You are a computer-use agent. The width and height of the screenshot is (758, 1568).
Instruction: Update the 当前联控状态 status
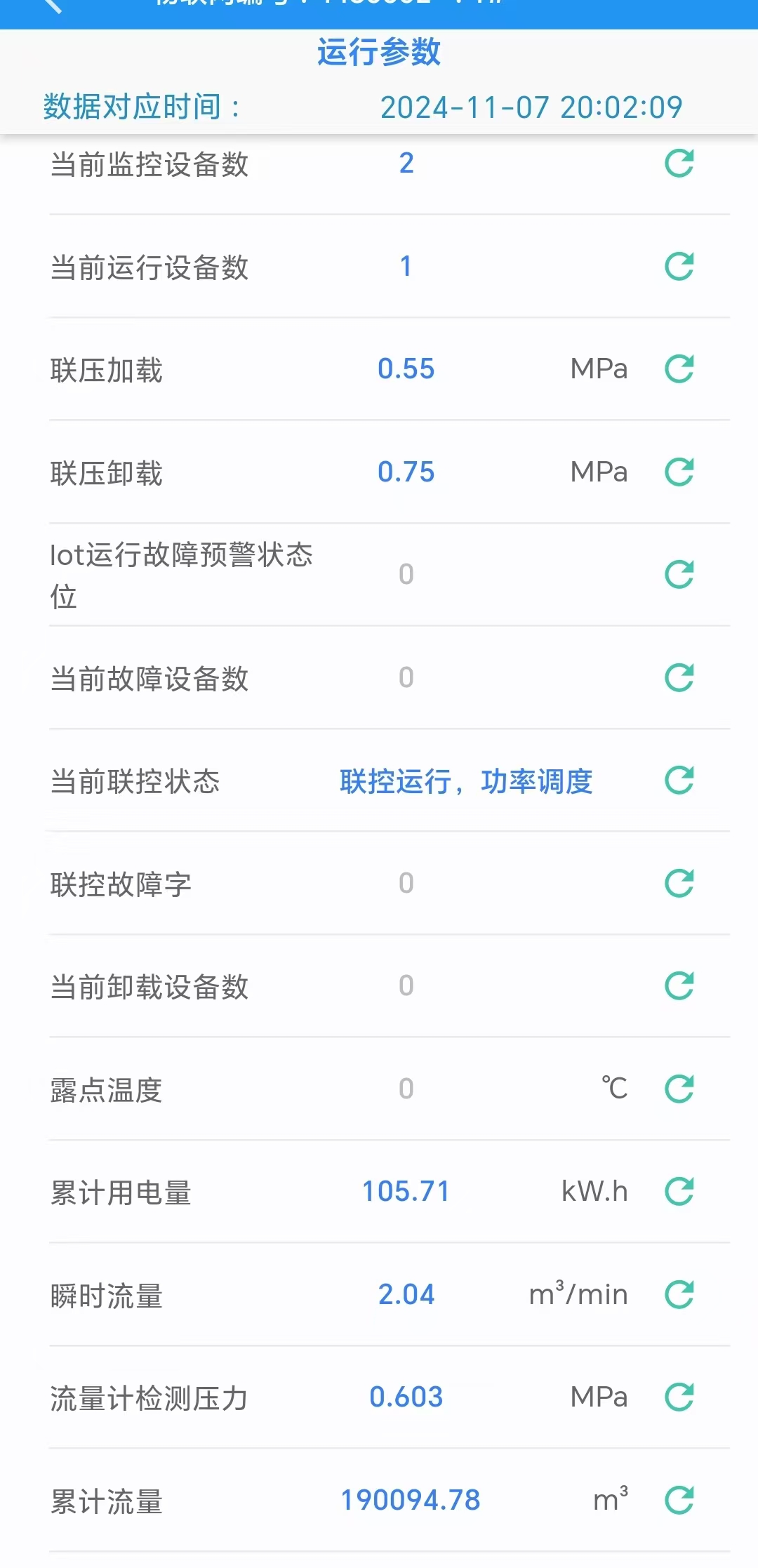(679, 780)
